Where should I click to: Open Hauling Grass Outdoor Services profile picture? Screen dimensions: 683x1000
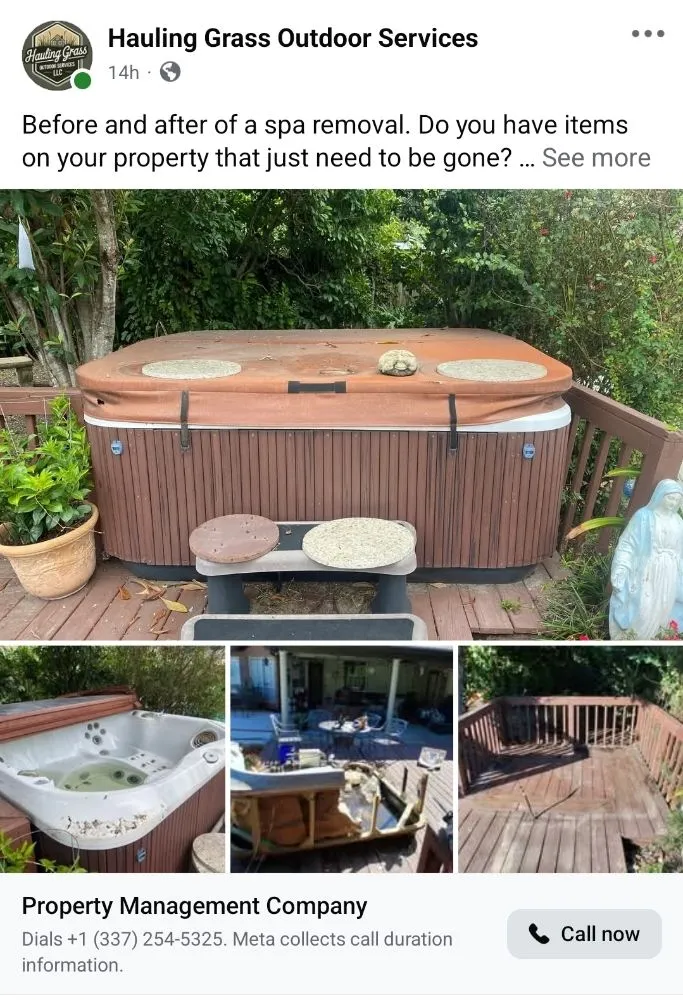(57, 55)
